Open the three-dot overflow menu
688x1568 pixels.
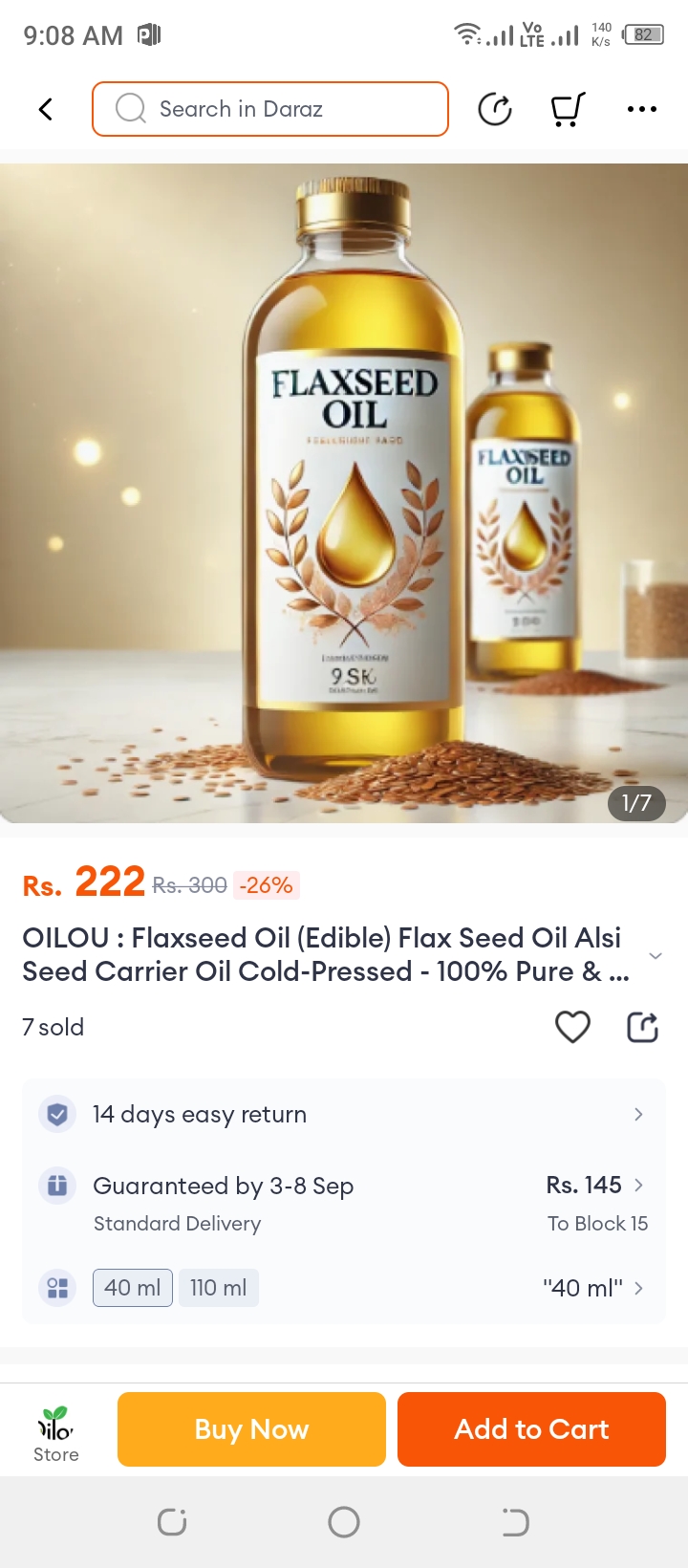pos(641,109)
